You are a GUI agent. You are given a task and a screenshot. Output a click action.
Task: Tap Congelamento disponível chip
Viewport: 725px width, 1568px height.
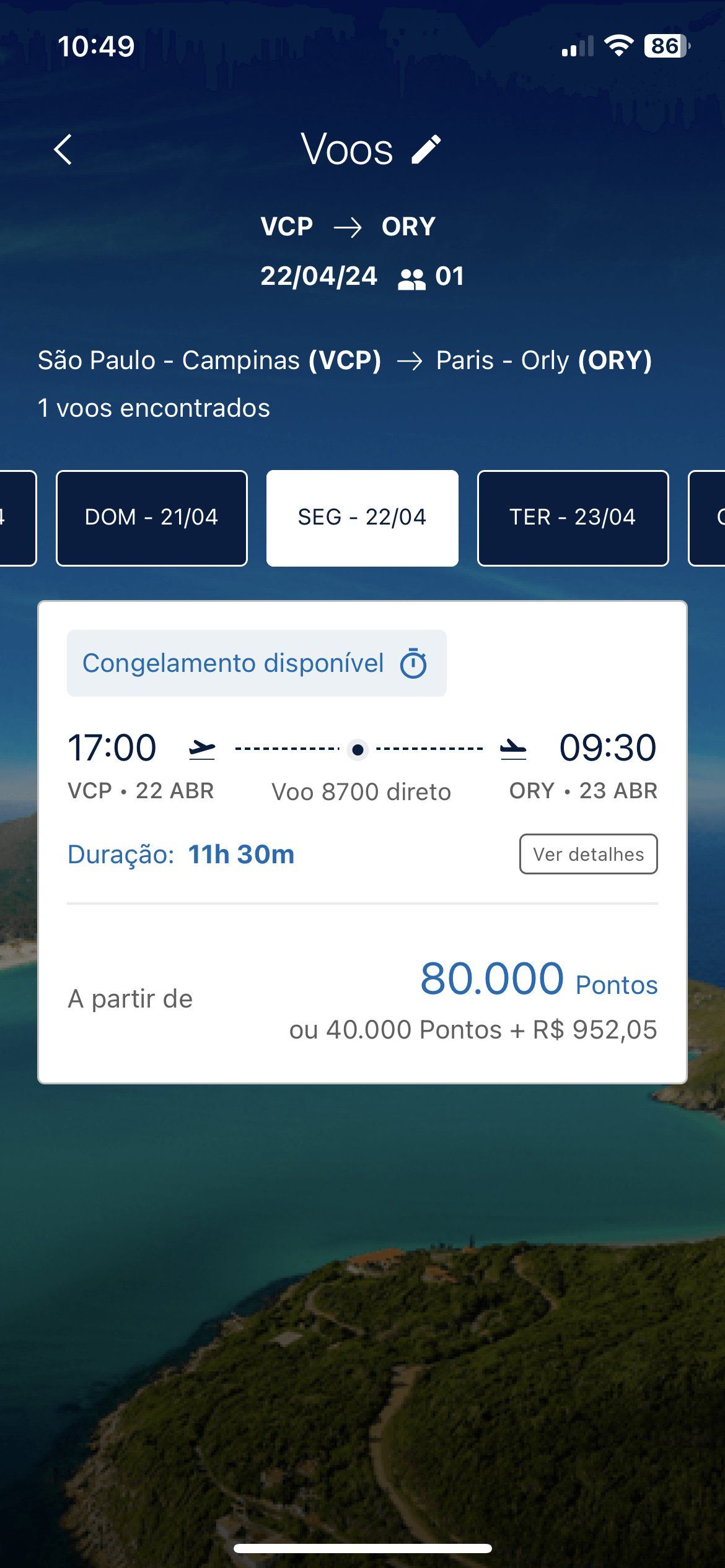(x=257, y=663)
